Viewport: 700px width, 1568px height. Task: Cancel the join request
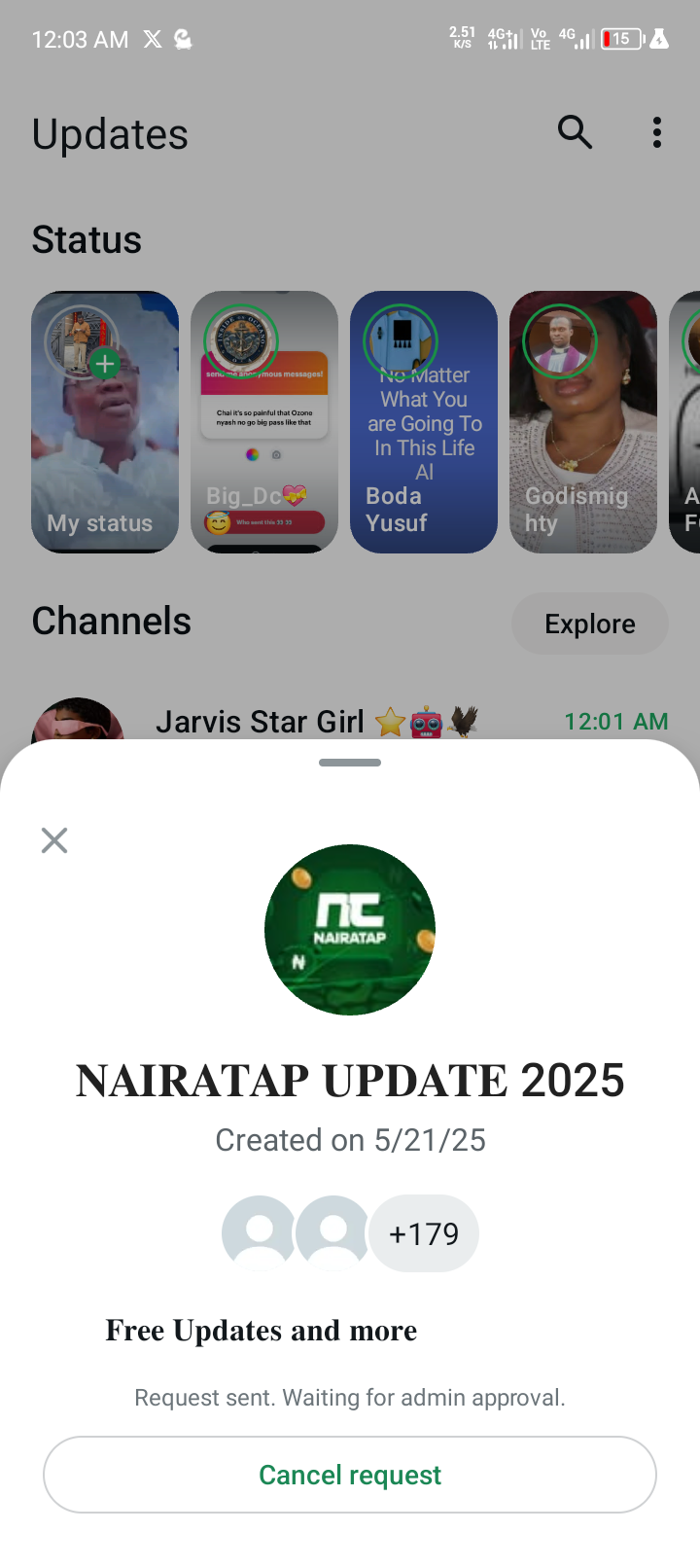(x=350, y=1475)
